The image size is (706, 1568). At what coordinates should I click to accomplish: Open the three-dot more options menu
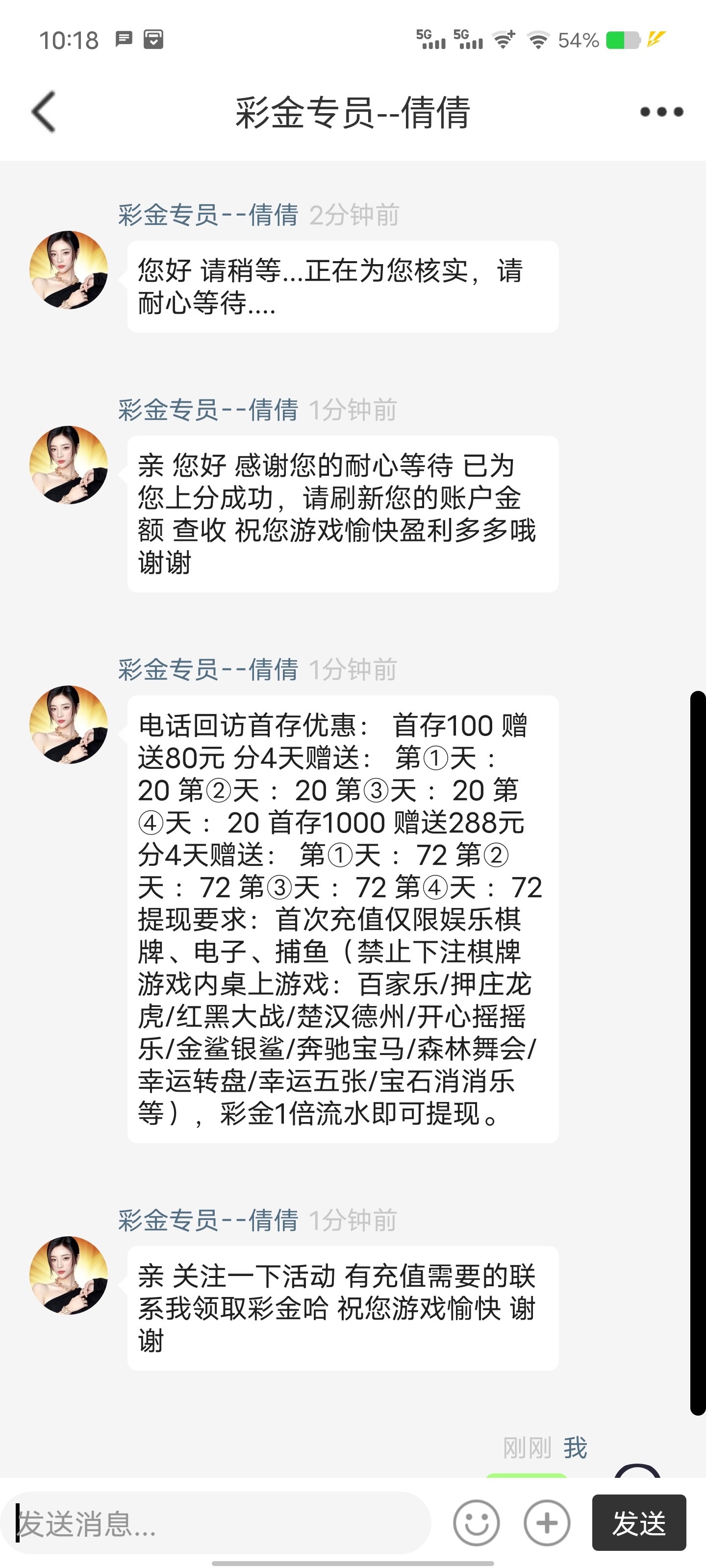(x=661, y=112)
